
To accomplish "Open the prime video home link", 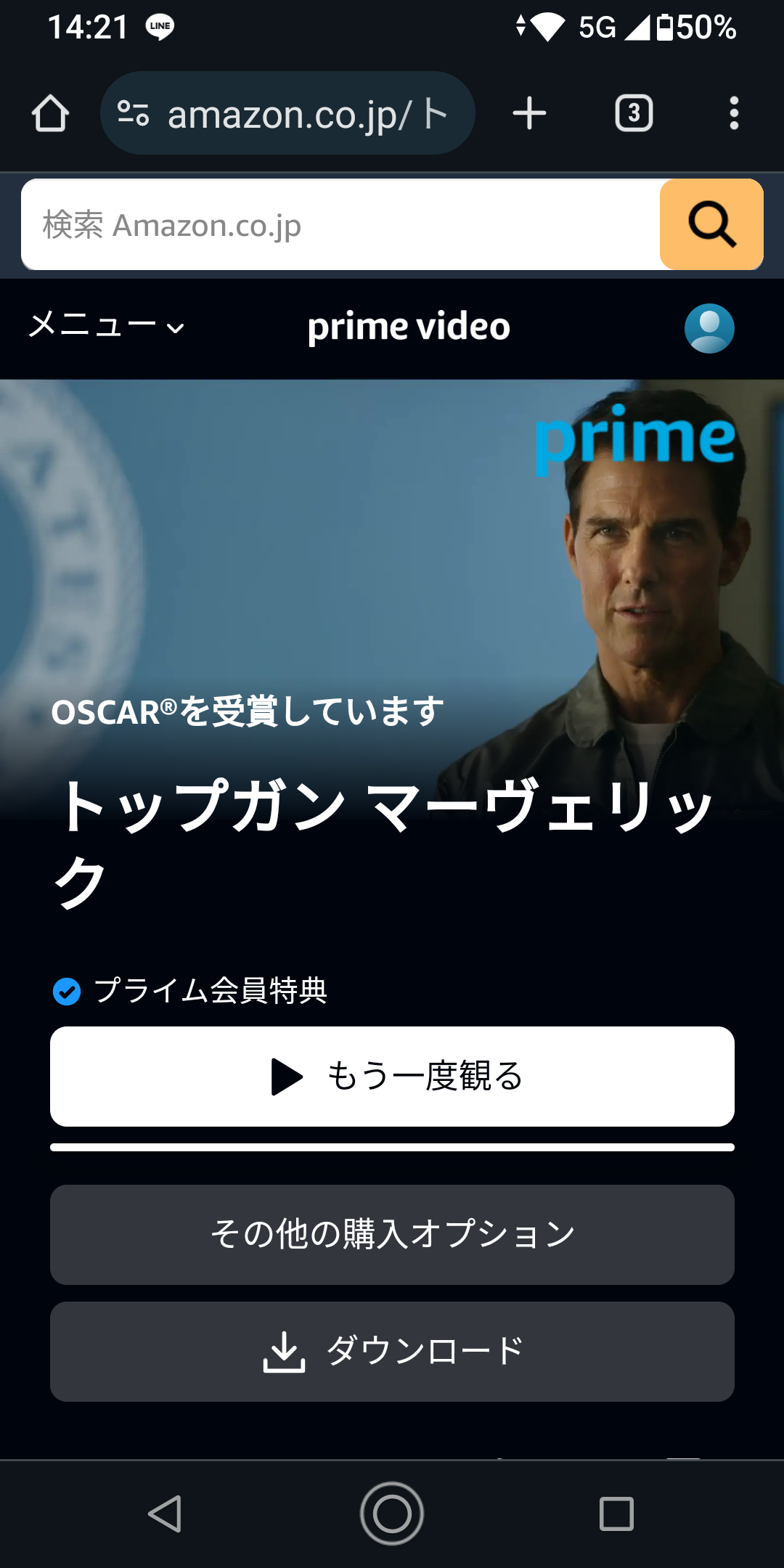I will pos(409,327).
